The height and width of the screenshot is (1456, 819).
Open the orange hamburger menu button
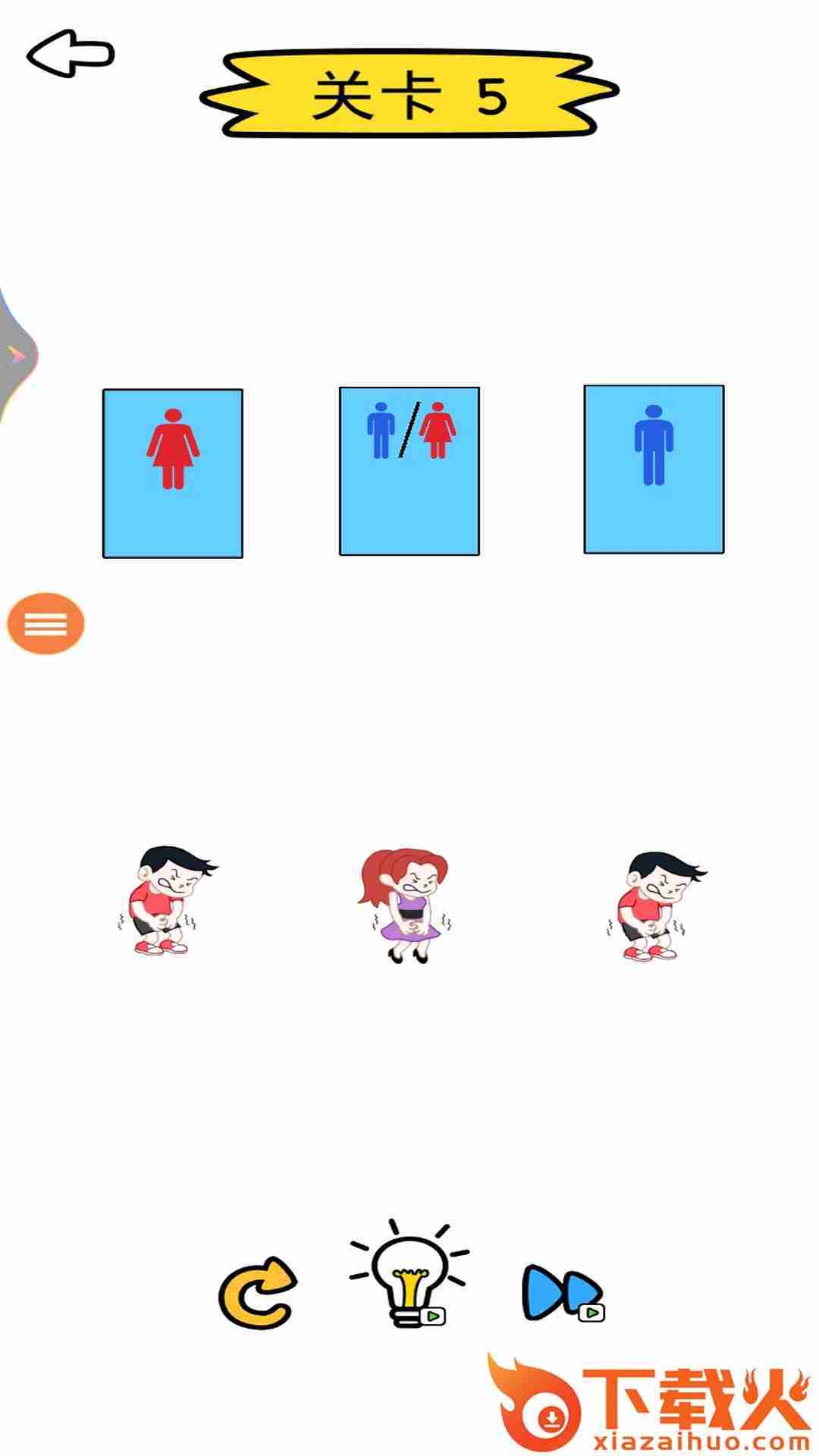pyautogui.click(x=45, y=623)
